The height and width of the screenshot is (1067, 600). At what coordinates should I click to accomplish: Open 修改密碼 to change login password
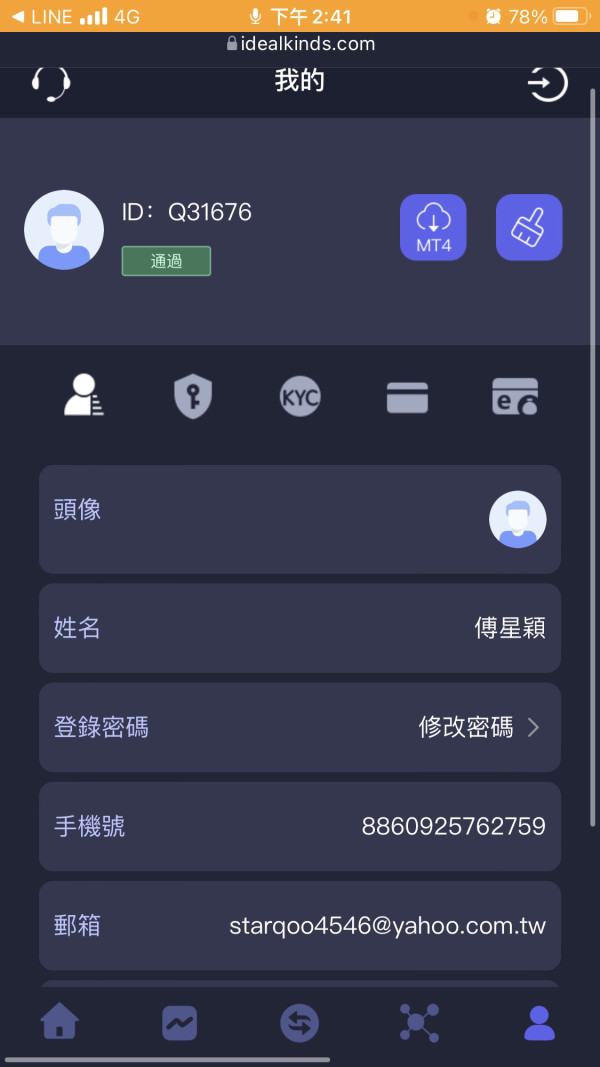pyautogui.click(x=479, y=727)
